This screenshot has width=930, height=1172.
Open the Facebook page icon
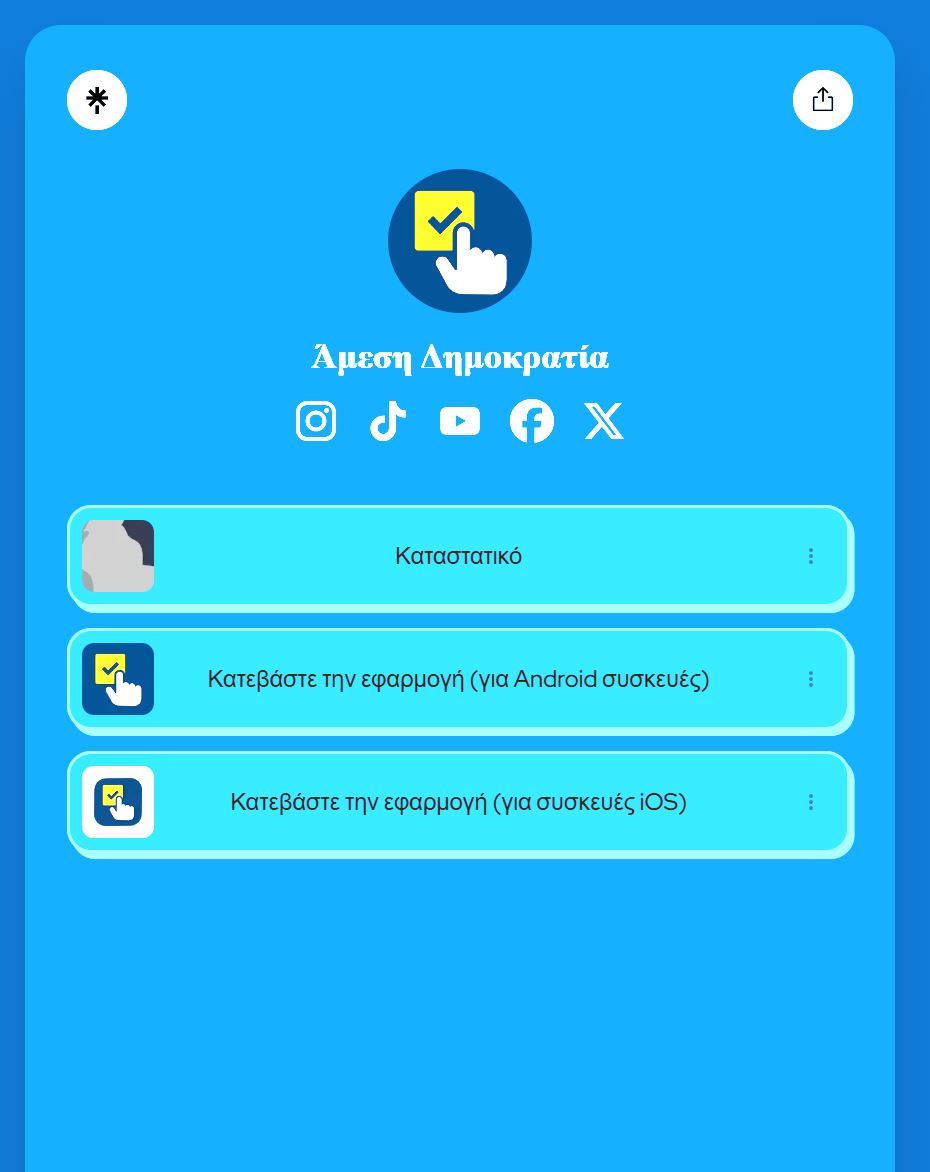click(532, 421)
